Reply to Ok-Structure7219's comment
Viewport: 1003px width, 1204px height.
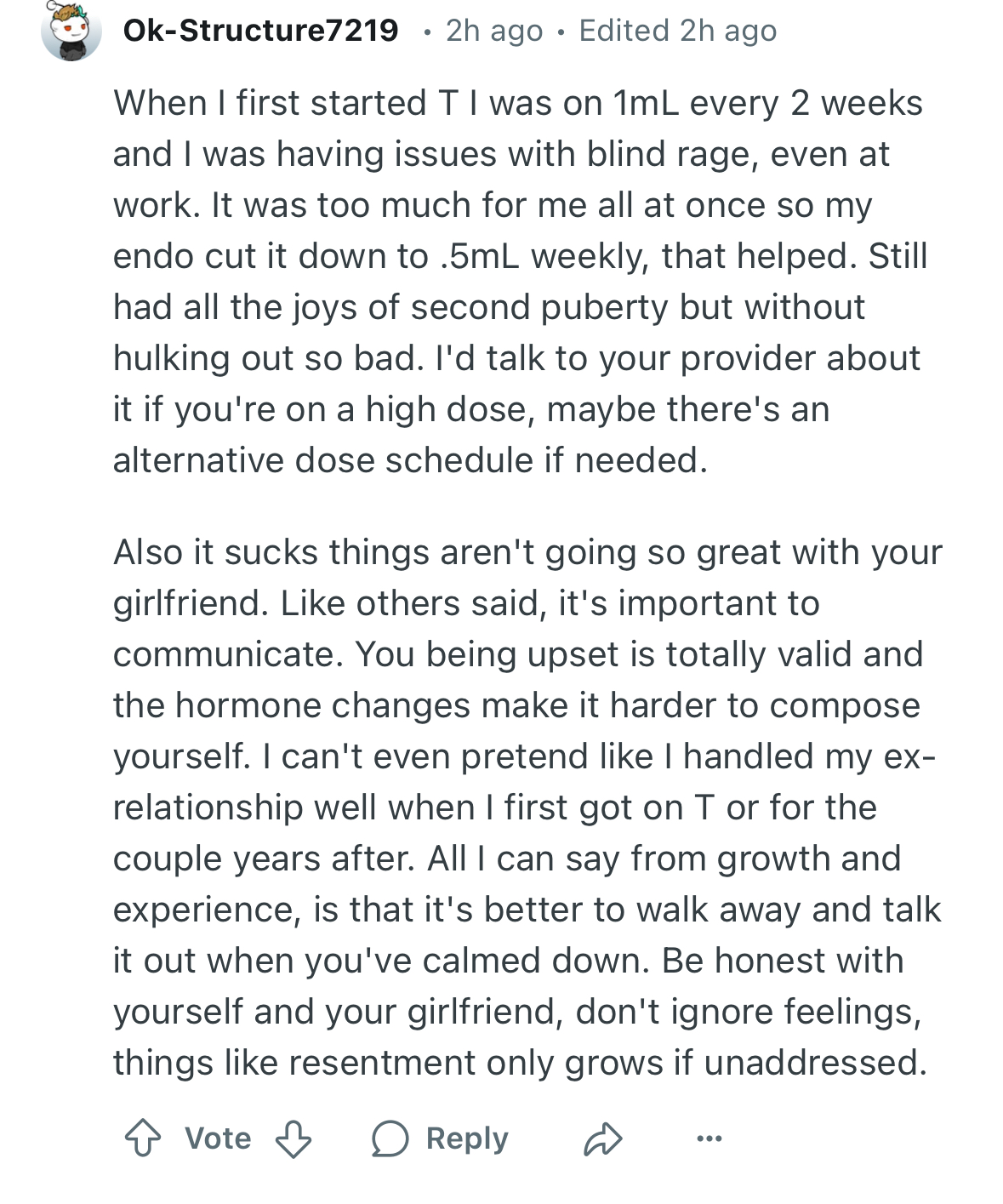(440, 1138)
